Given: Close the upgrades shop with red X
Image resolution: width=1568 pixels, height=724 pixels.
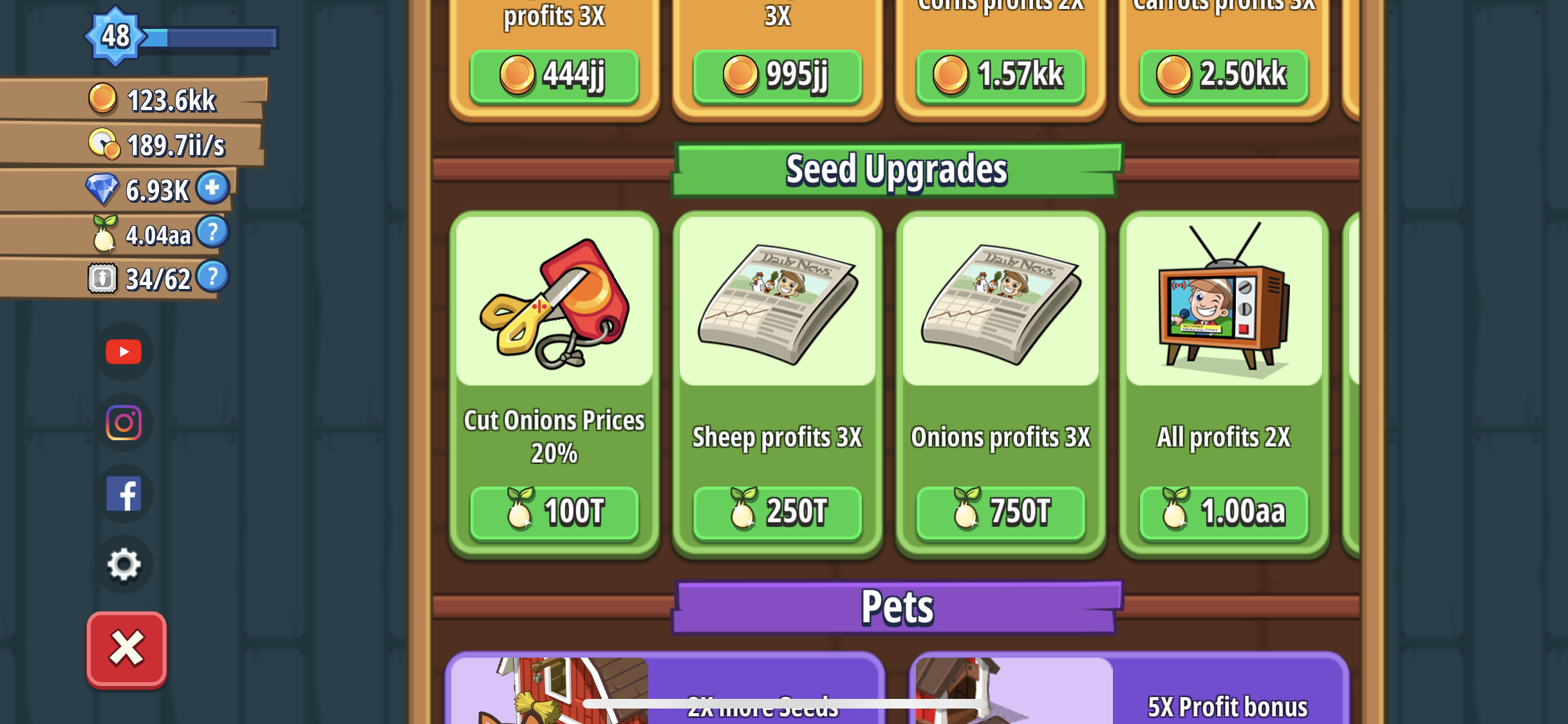Looking at the screenshot, I should (x=127, y=649).
